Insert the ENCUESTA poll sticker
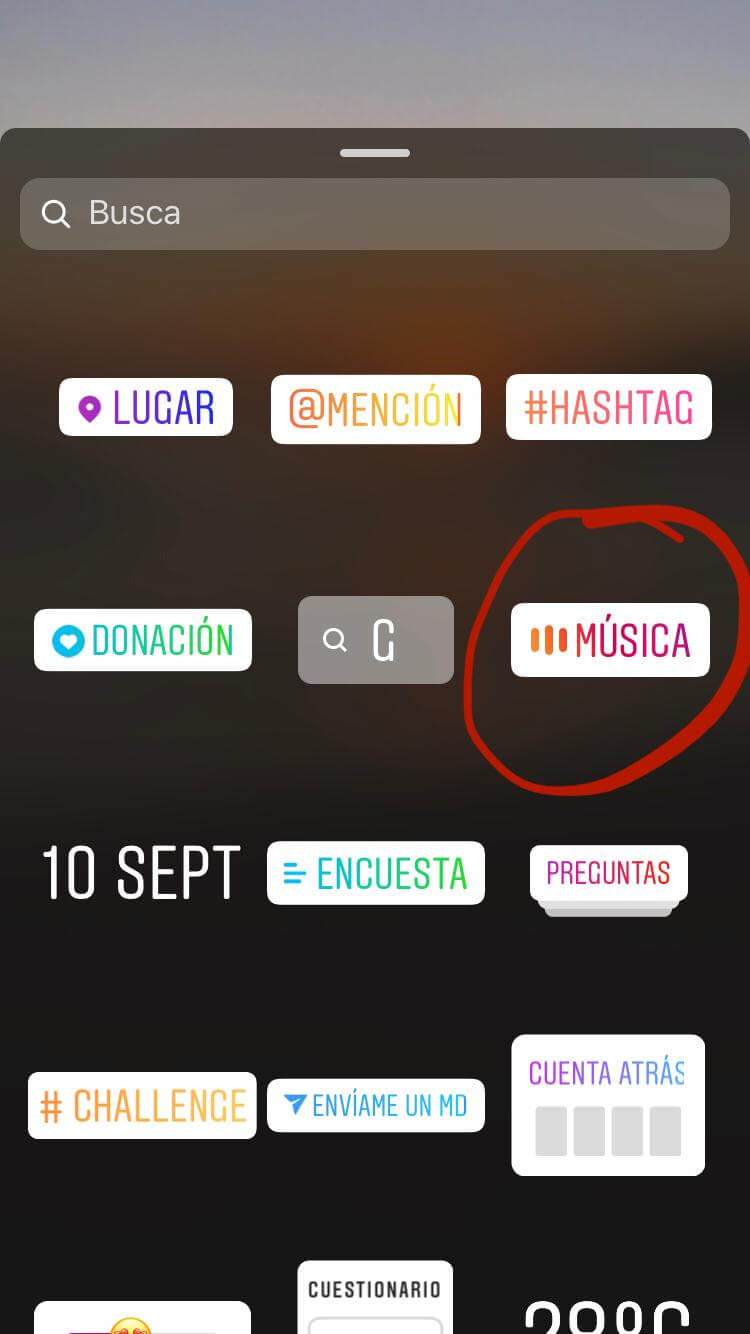Viewport: 750px width, 1334px height. tap(375, 873)
